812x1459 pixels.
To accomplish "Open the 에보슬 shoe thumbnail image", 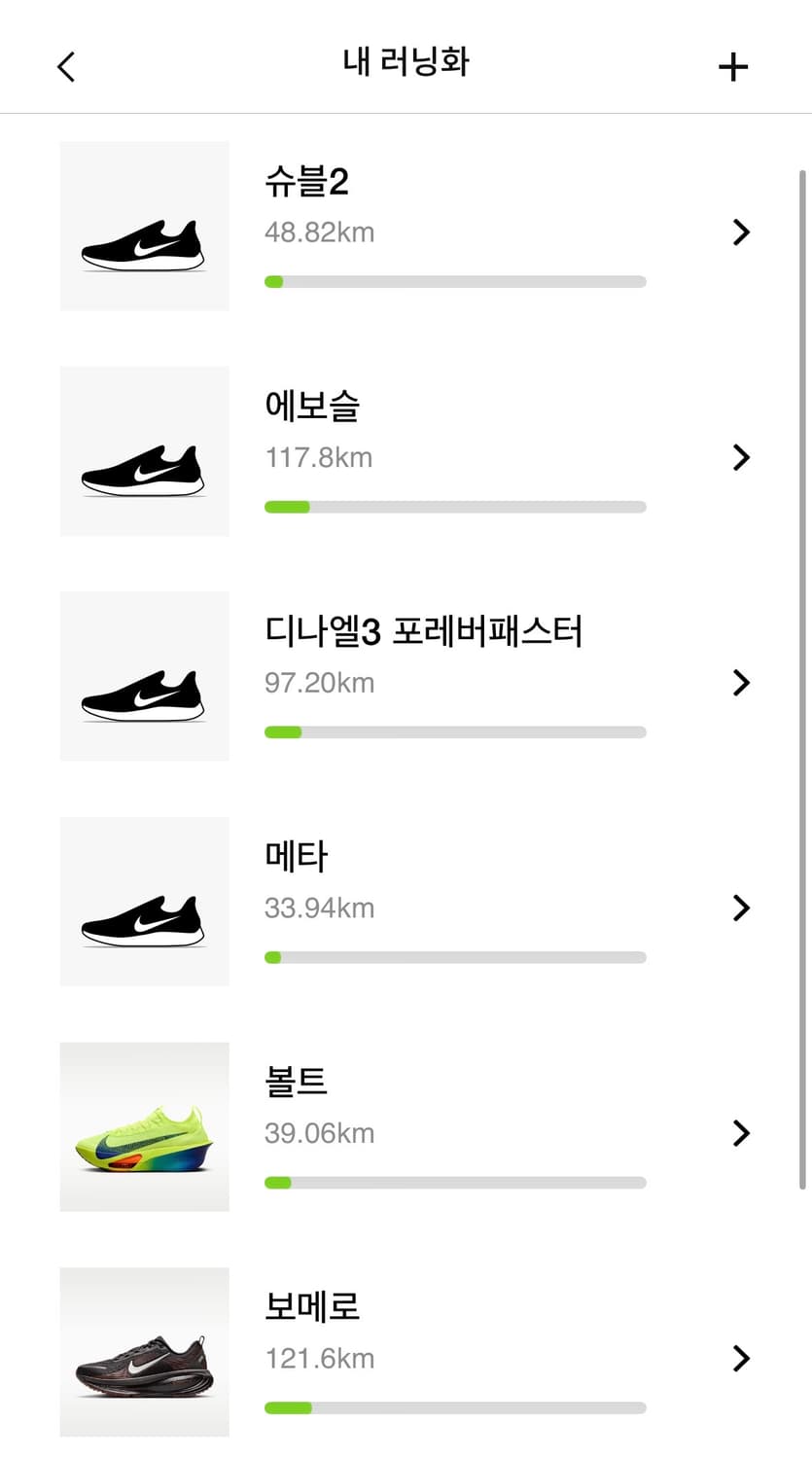I will pos(144,450).
